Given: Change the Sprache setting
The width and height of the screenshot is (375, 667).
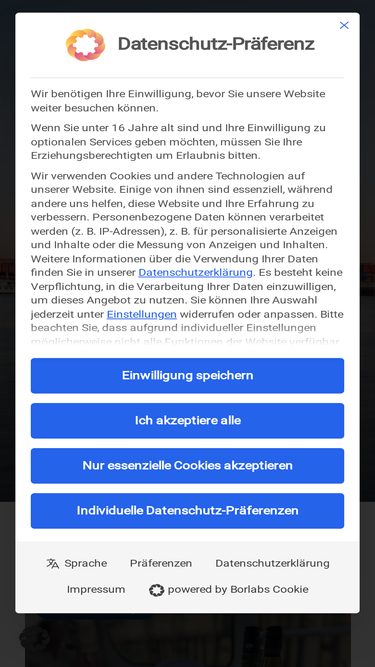Looking at the screenshot, I should click(x=77, y=563).
